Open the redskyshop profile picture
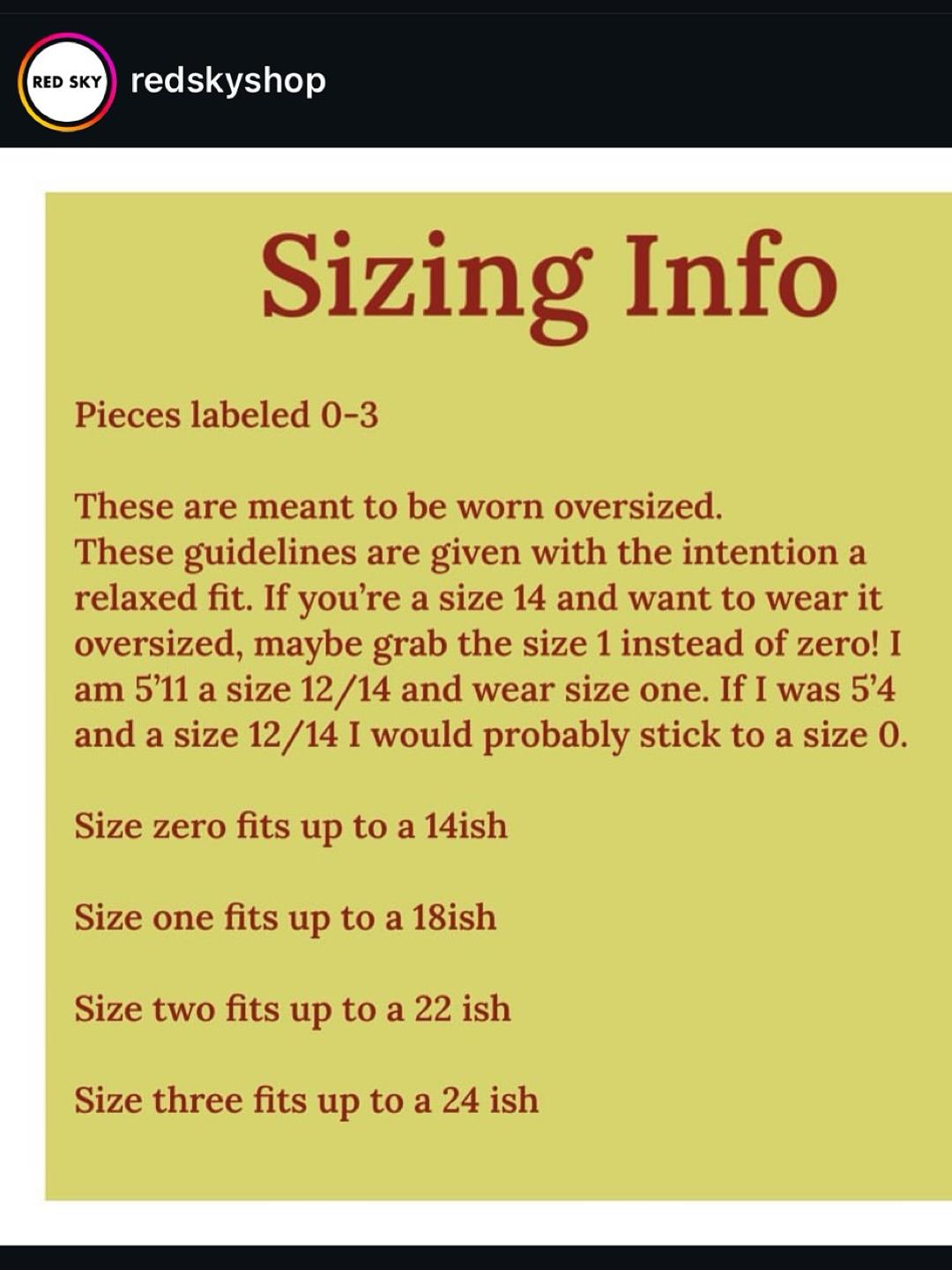952x1270 pixels. [x=67, y=82]
